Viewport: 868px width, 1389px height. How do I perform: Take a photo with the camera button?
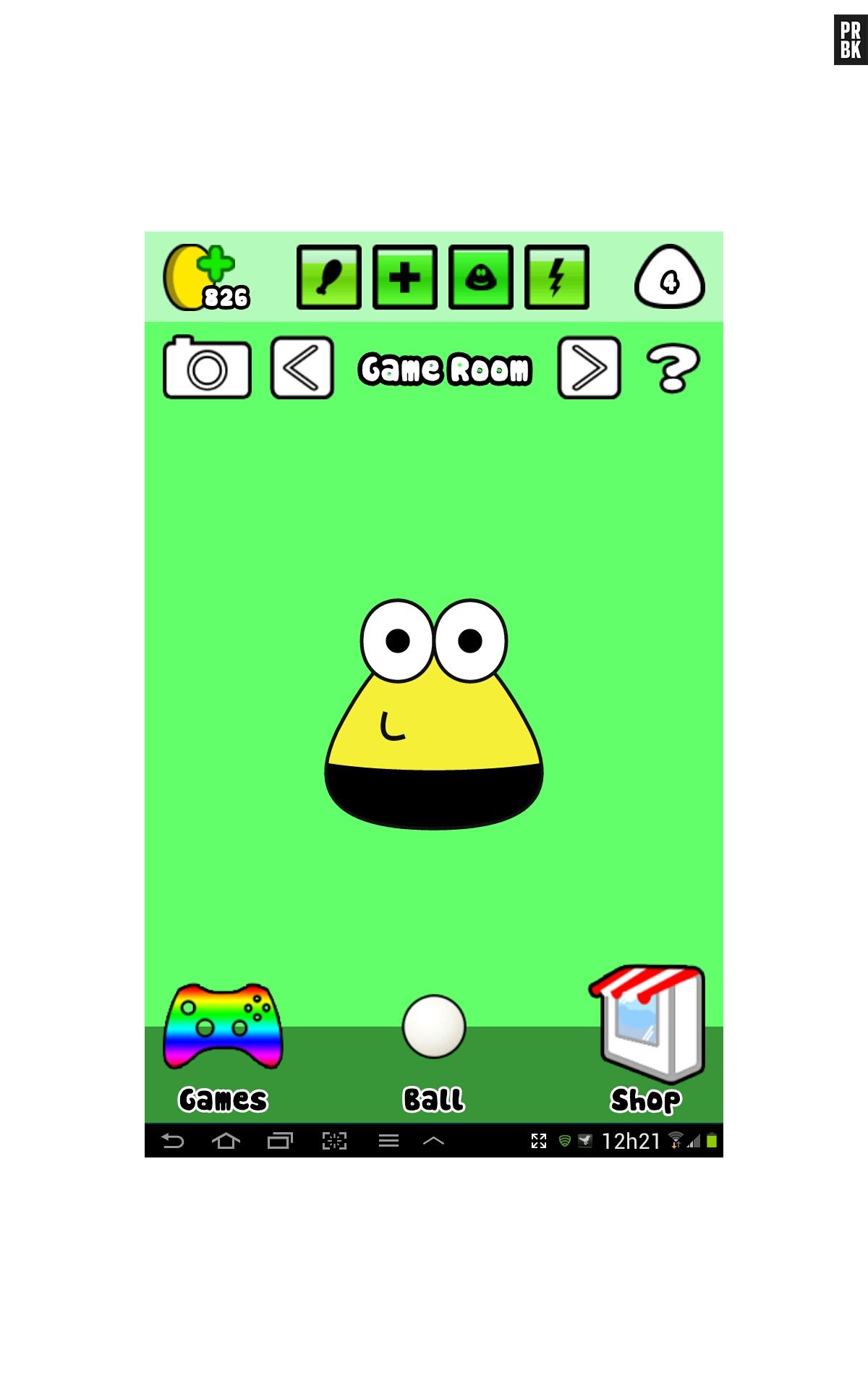click(207, 368)
